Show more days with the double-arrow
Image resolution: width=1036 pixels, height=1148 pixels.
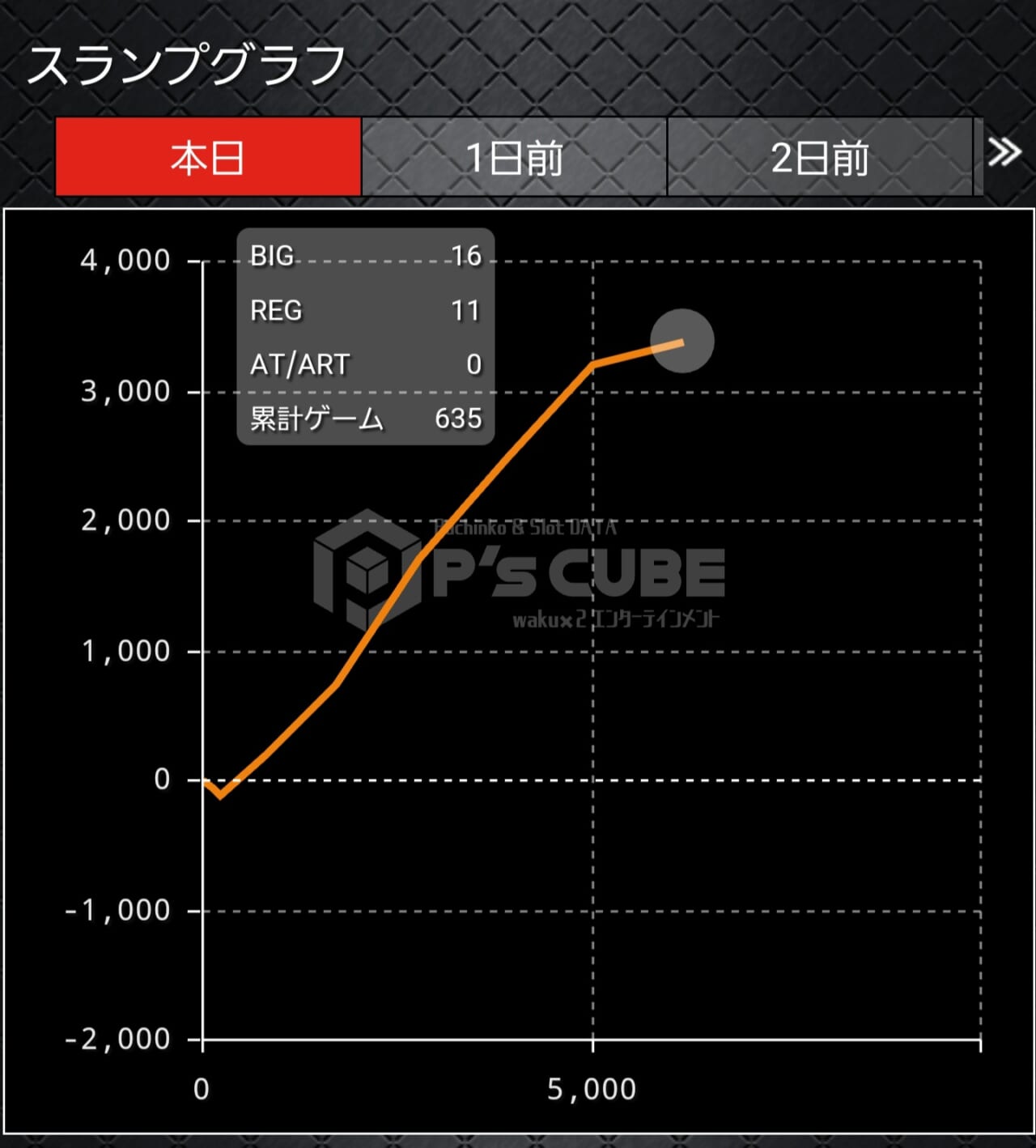[1004, 152]
